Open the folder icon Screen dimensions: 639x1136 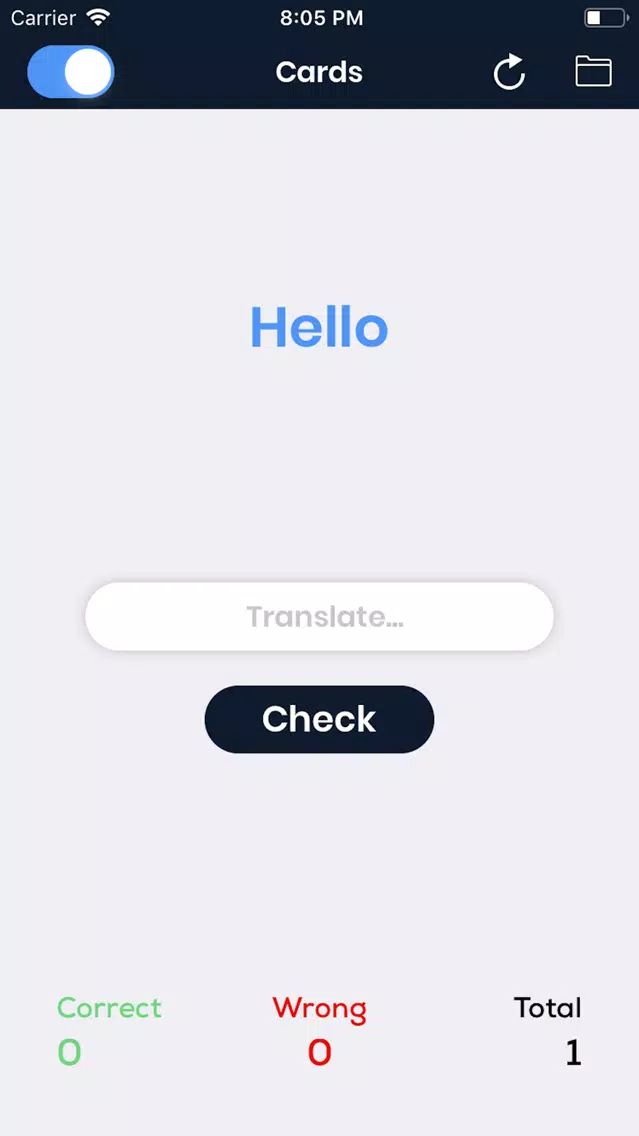click(593, 71)
